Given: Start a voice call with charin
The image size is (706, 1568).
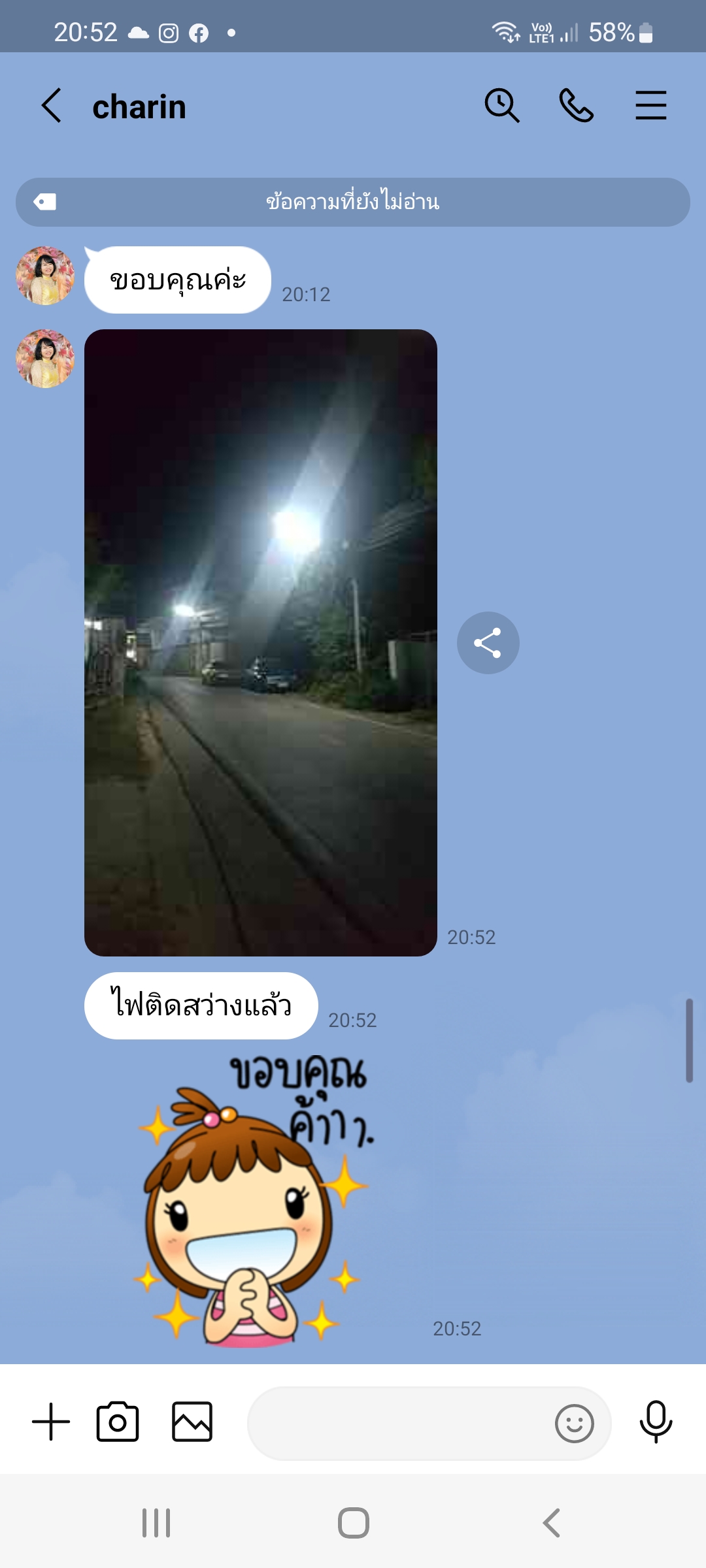Looking at the screenshot, I should pyautogui.click(x=576, y=106).
